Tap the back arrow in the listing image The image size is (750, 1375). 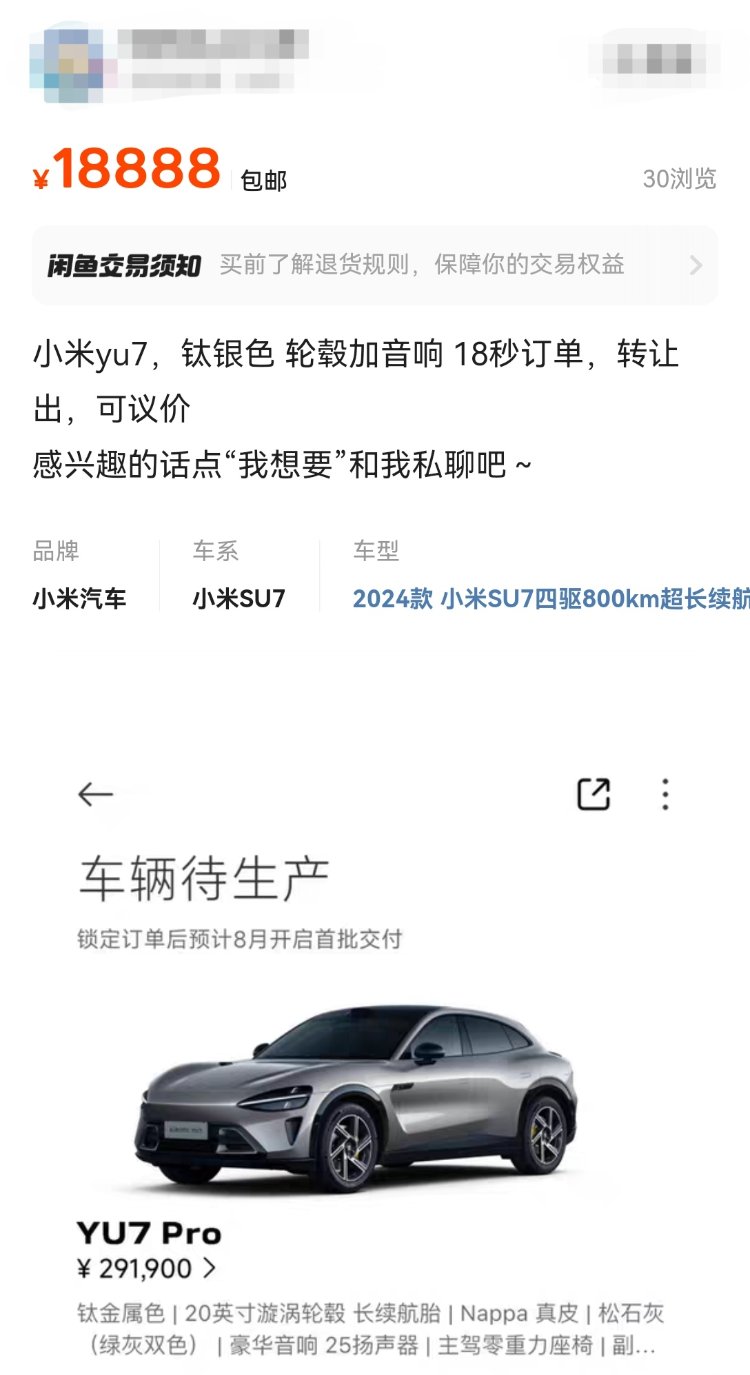click(x=94, y=793)
